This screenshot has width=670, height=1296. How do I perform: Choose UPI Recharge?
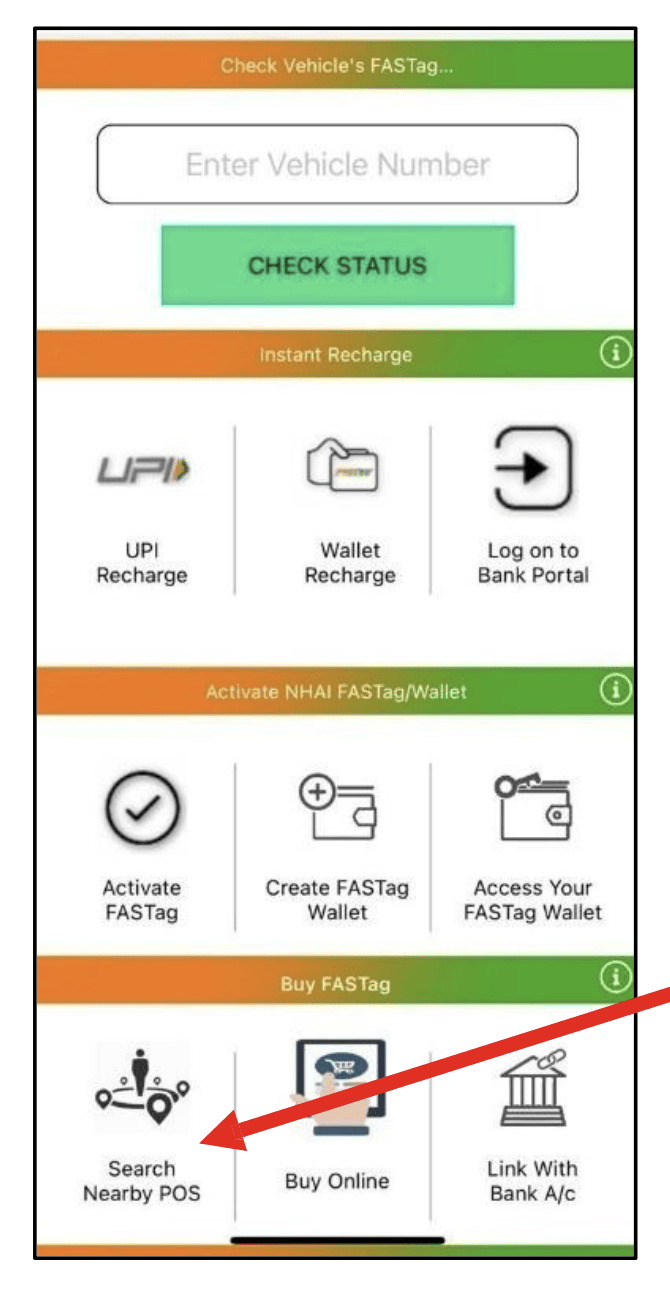point(142,510)
